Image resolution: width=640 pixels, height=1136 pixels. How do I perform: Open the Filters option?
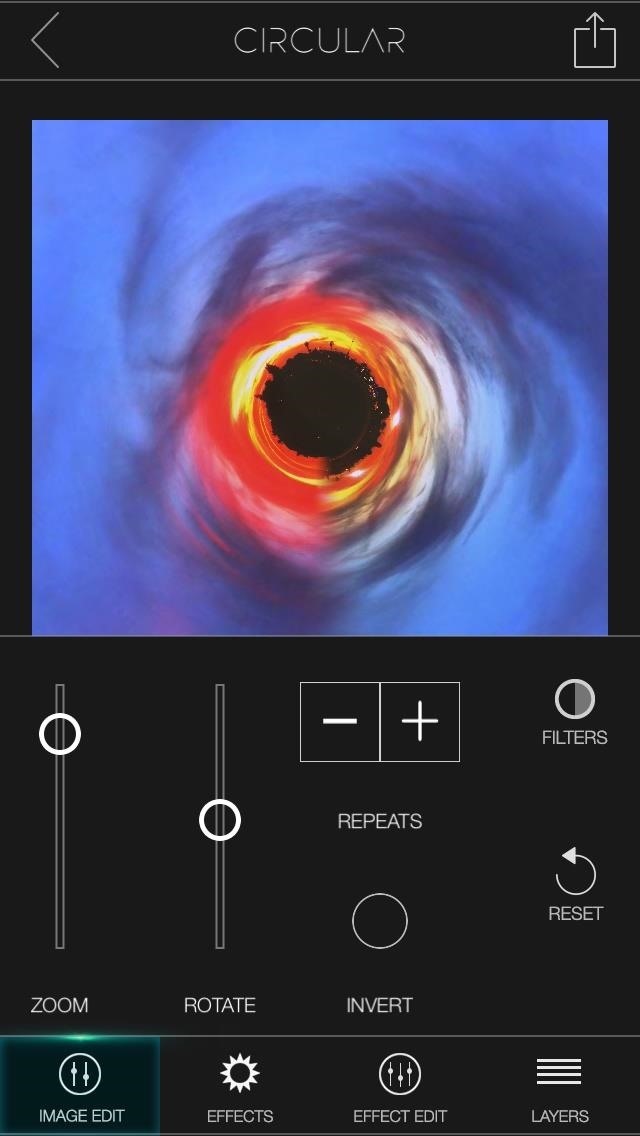tap(575, 712)
